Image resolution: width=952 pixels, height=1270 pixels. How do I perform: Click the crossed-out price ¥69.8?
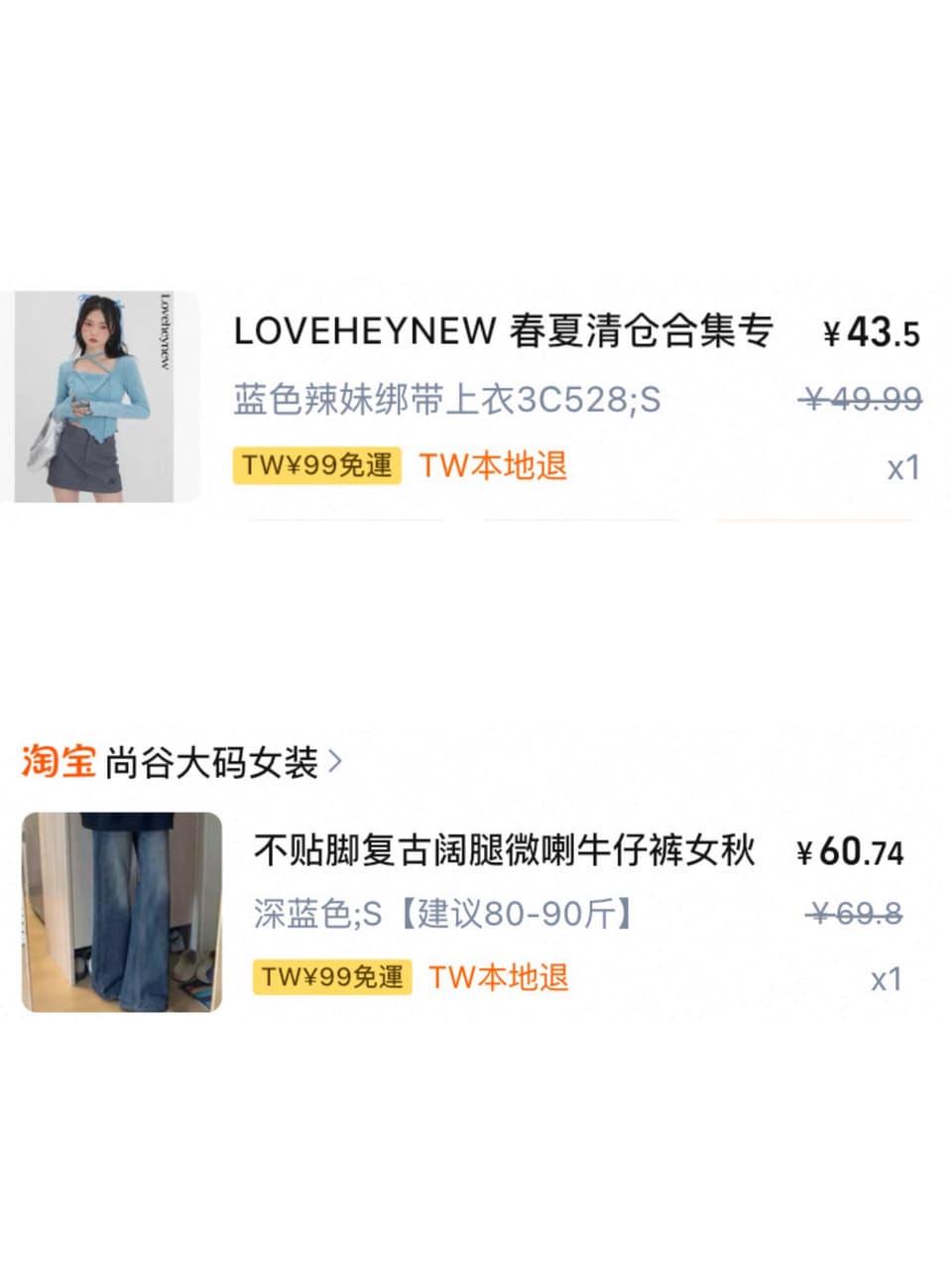[855, 915]
